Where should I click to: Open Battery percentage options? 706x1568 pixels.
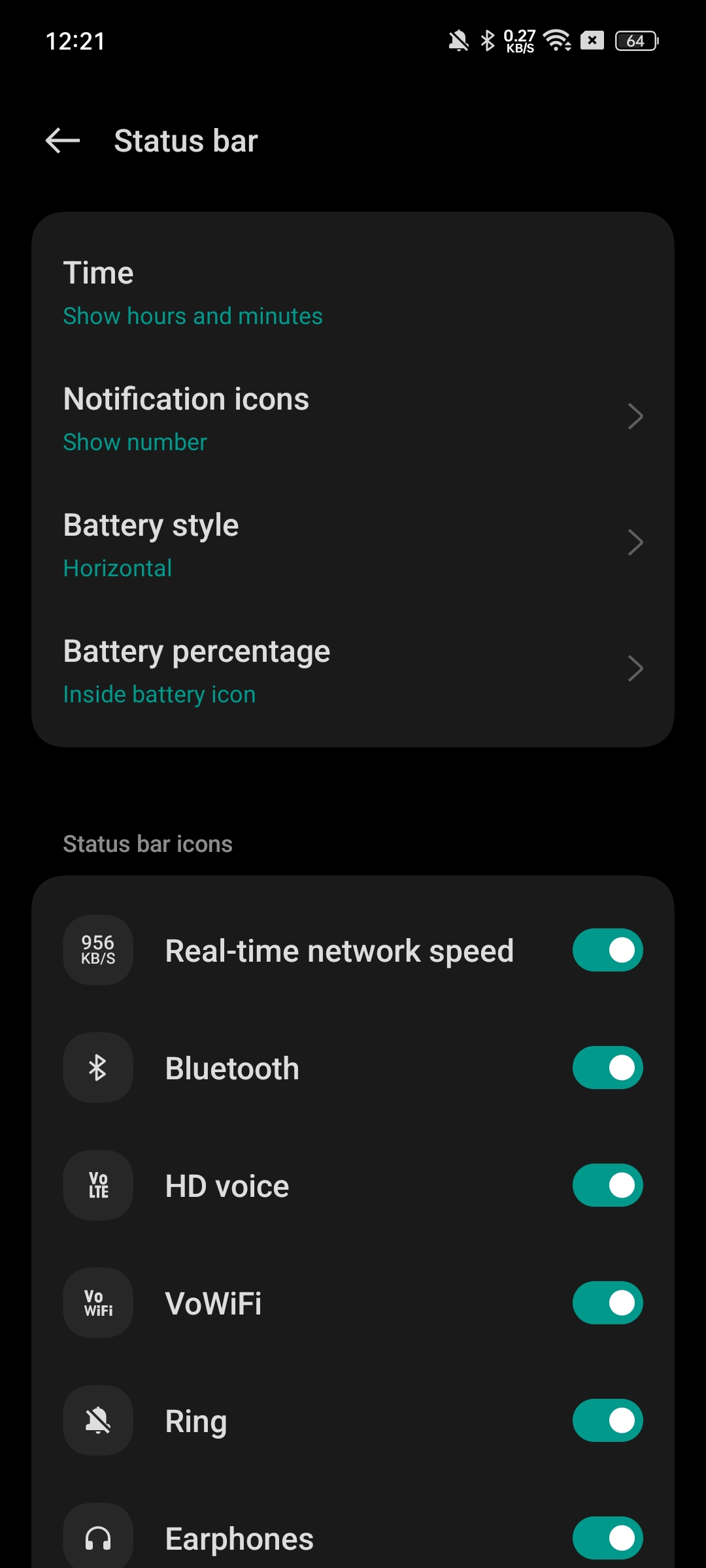tap(353, 670)
